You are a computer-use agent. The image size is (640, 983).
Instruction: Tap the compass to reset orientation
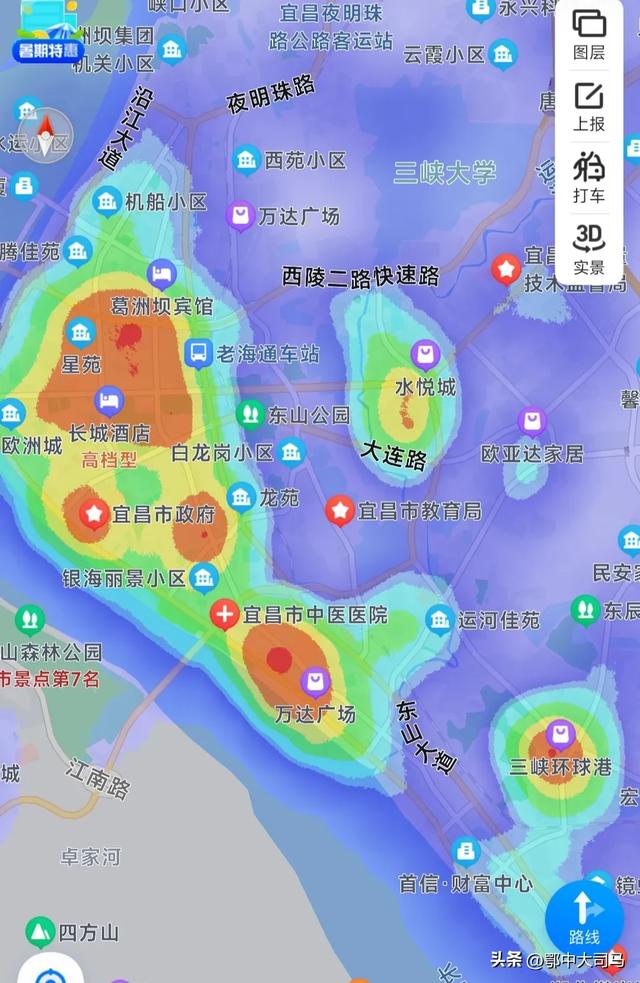point(45,135)
